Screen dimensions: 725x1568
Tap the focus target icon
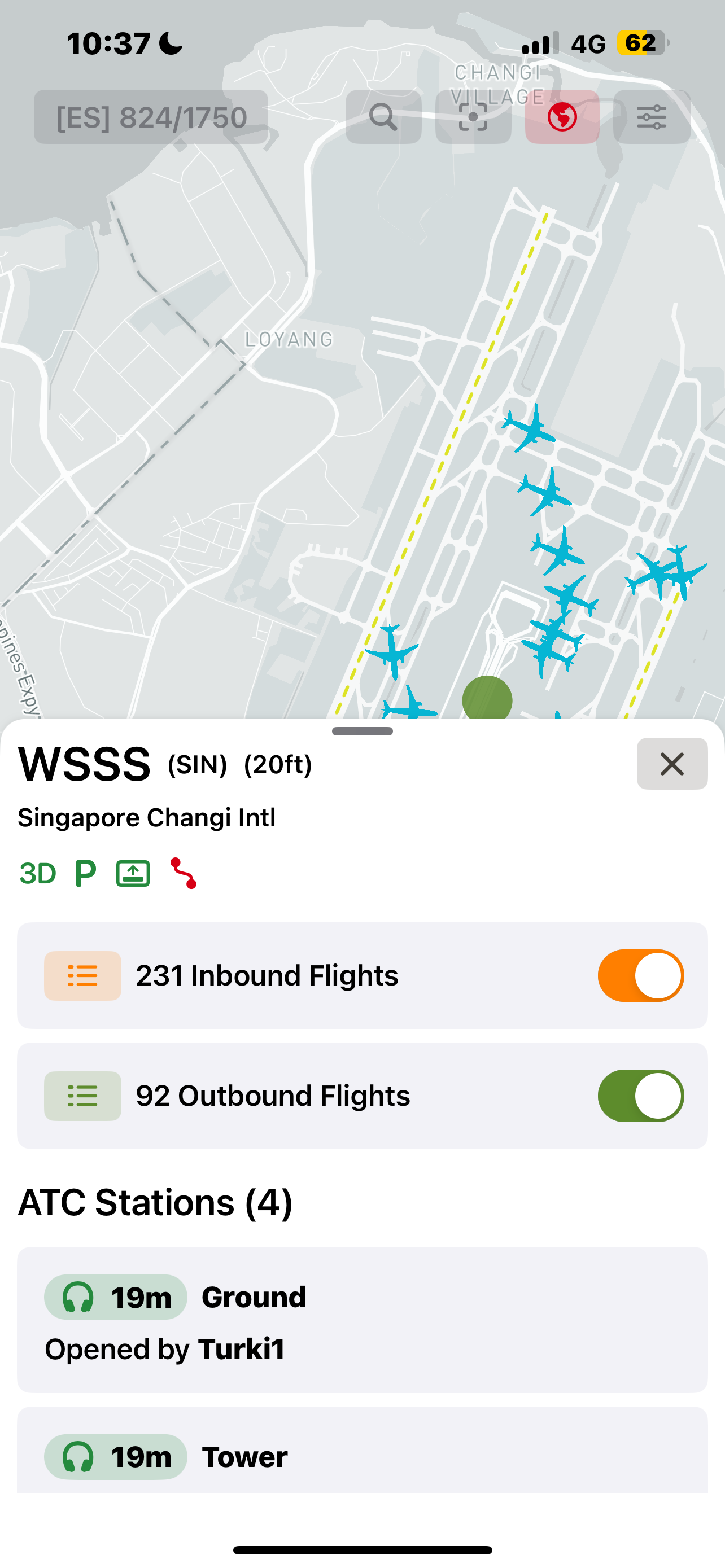(x=473, y=117)
